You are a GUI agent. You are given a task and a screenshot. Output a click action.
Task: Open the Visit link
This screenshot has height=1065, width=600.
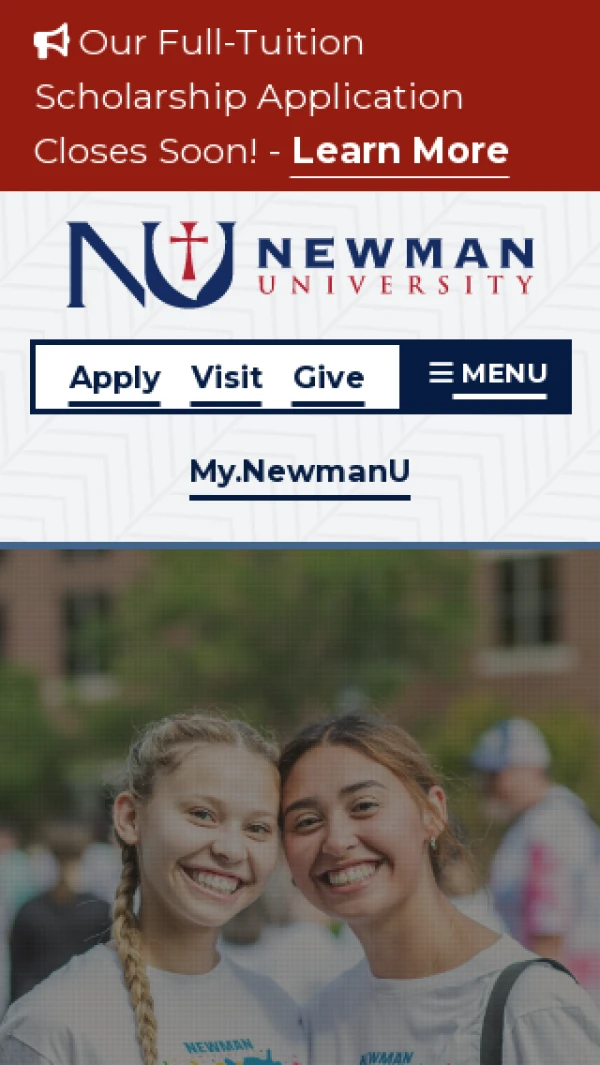click(226, 378)
